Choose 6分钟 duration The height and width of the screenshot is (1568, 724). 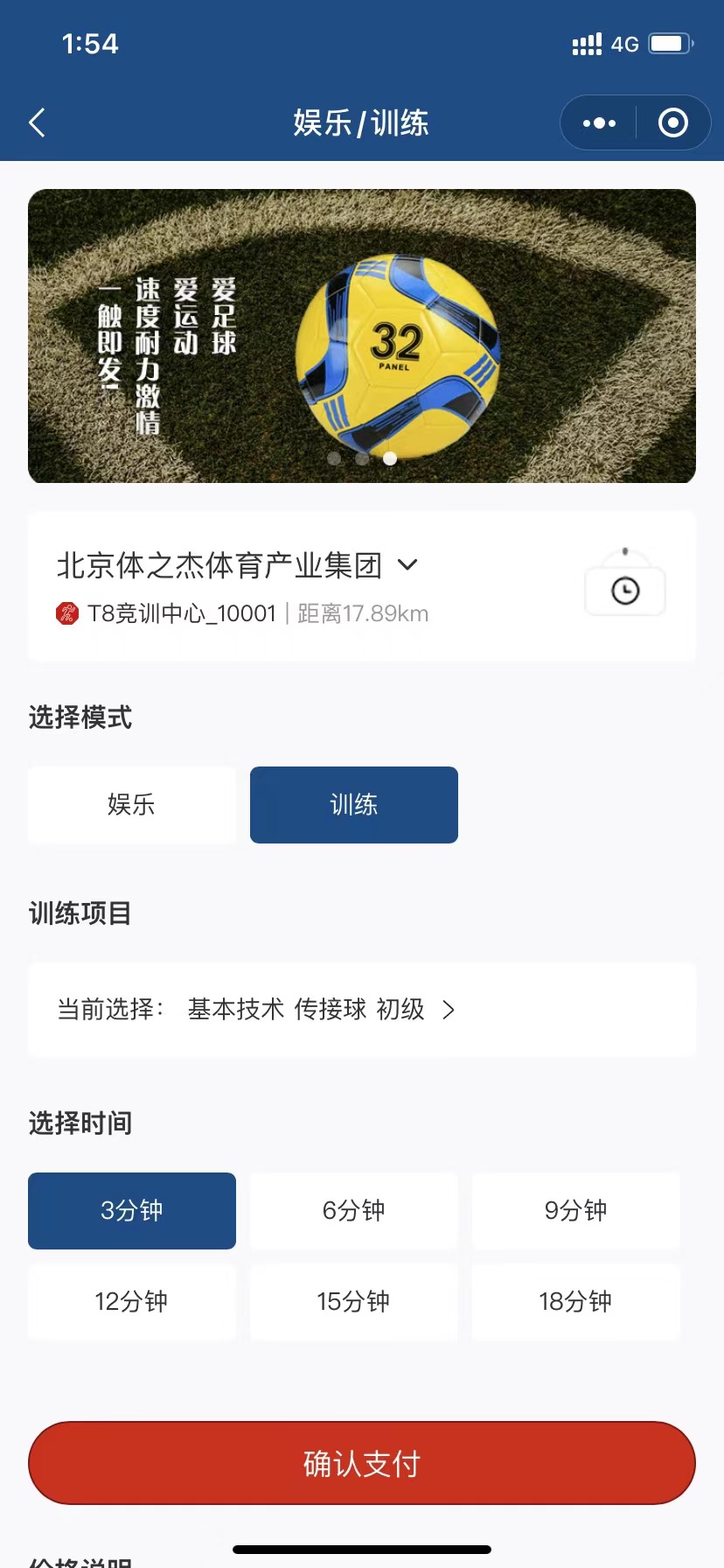pos(354,1211)
